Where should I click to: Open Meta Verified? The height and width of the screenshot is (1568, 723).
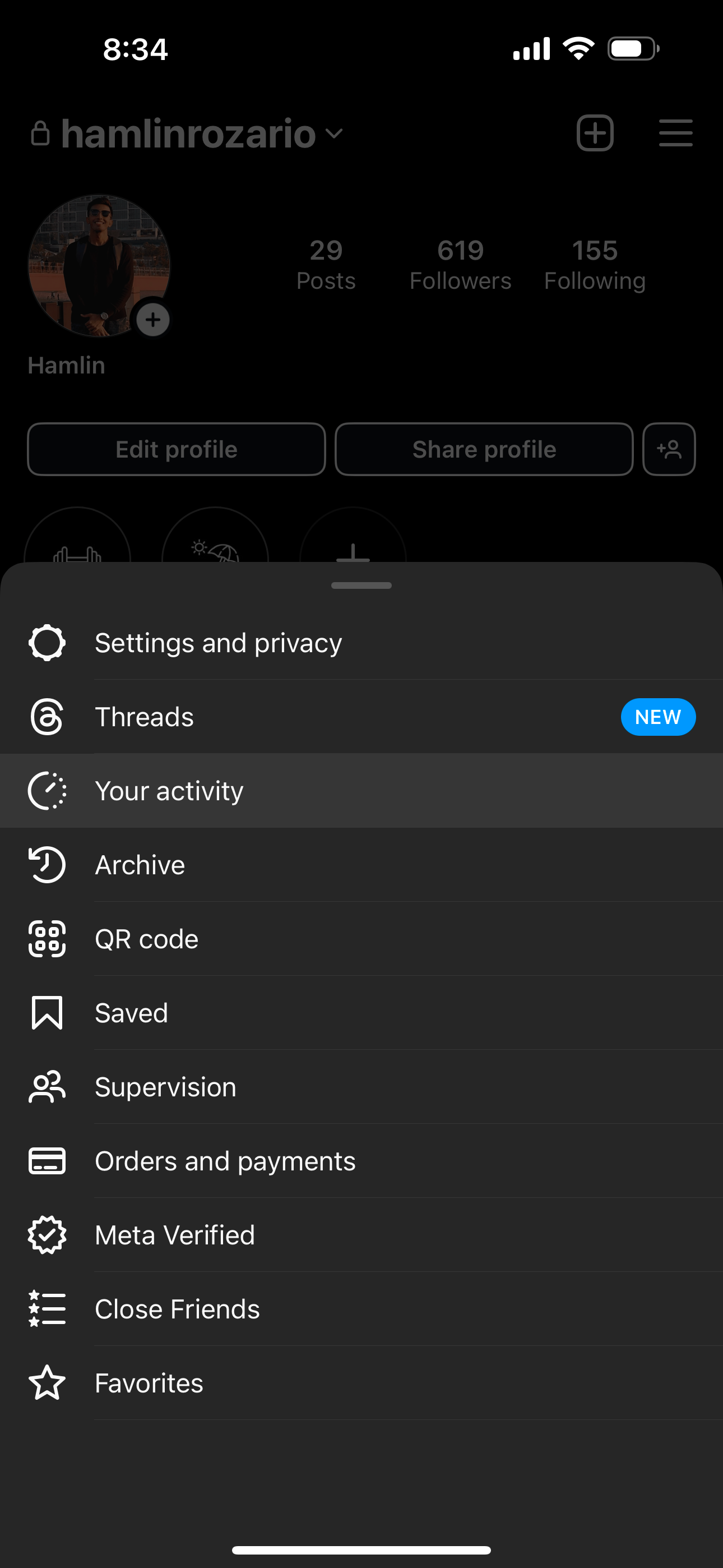(175, 1234)
